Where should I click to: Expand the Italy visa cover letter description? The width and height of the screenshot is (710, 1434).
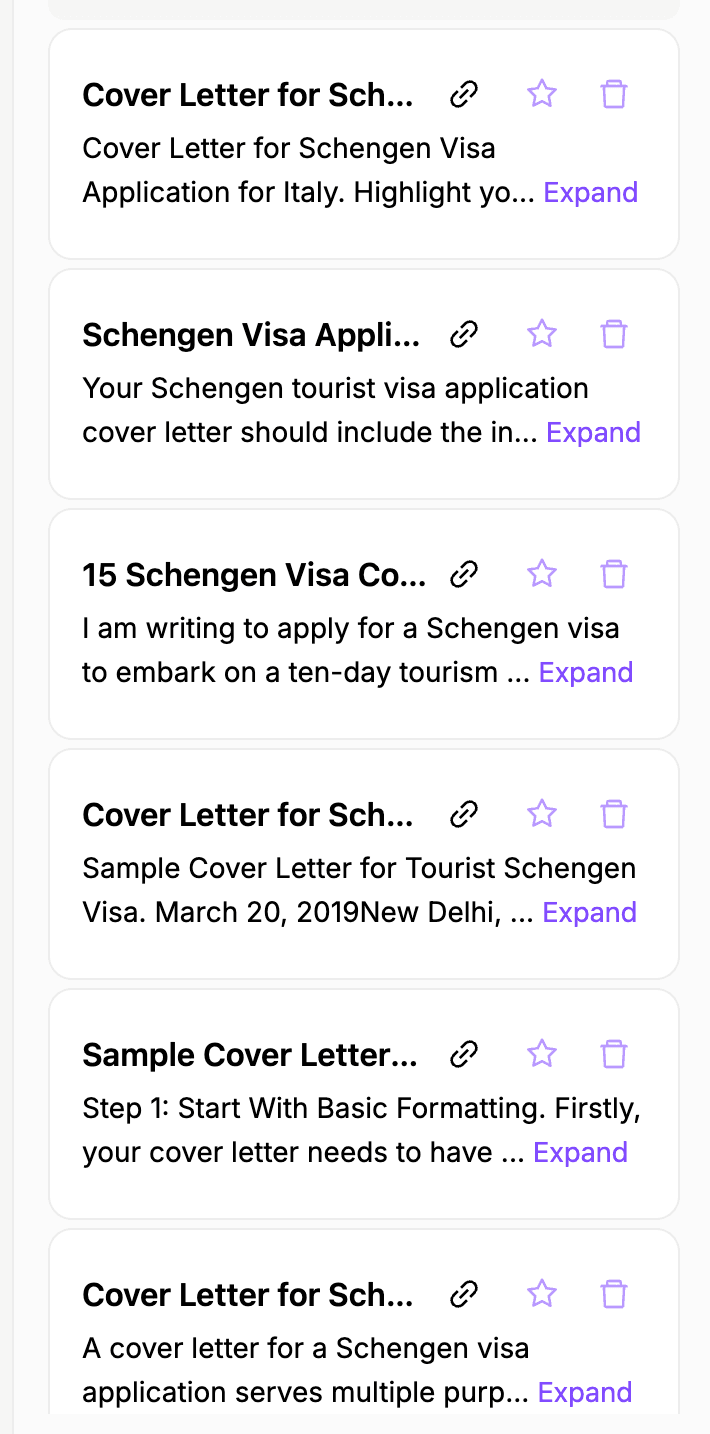[590, 192]
